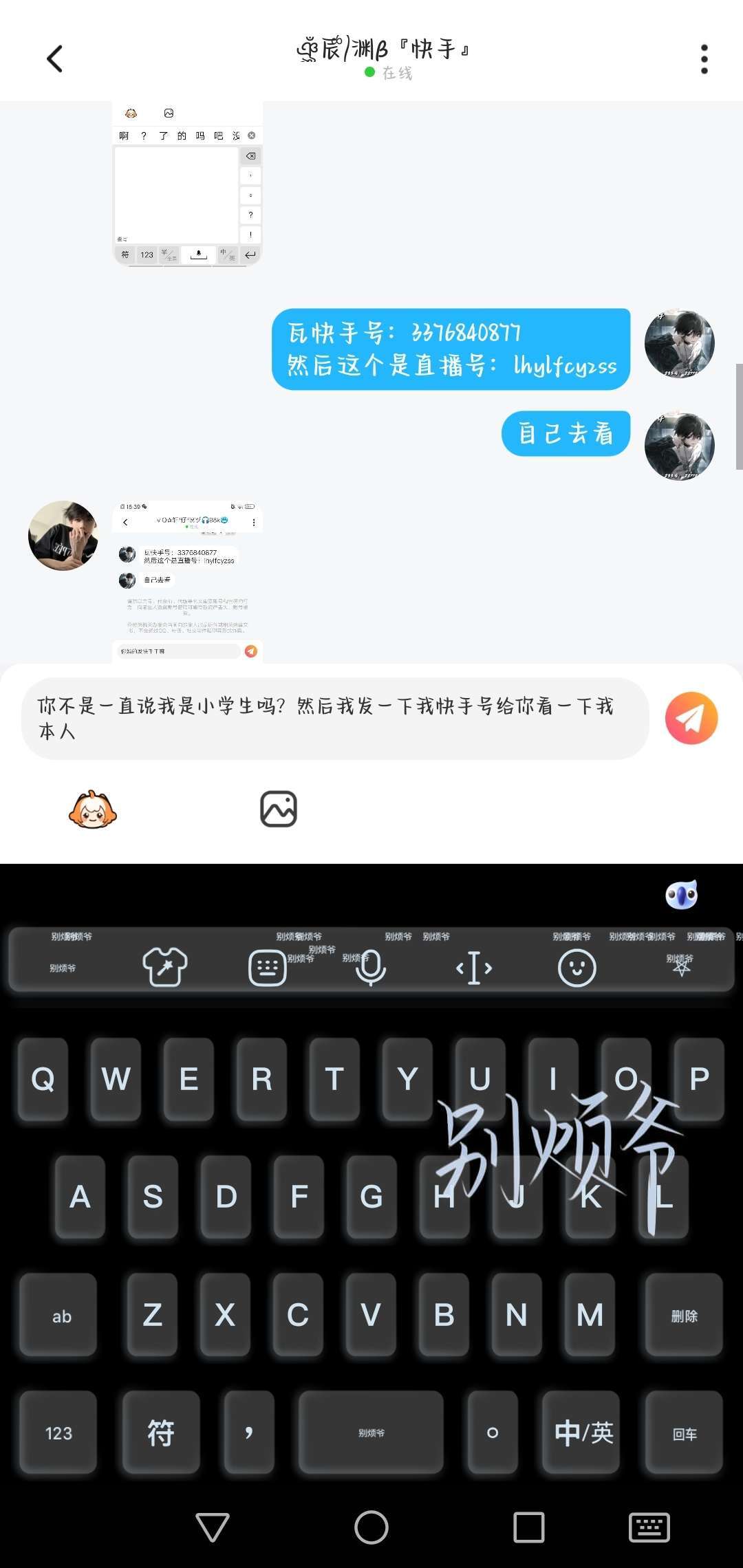
Task: Open the keyboard screenshot image above
Action: tap(187, 183)
